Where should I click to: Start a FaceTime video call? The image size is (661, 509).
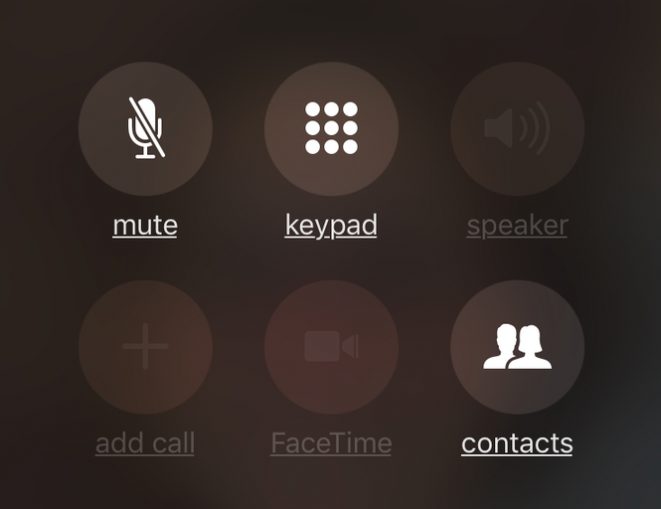pyautogui.click(x=331, y=347)
